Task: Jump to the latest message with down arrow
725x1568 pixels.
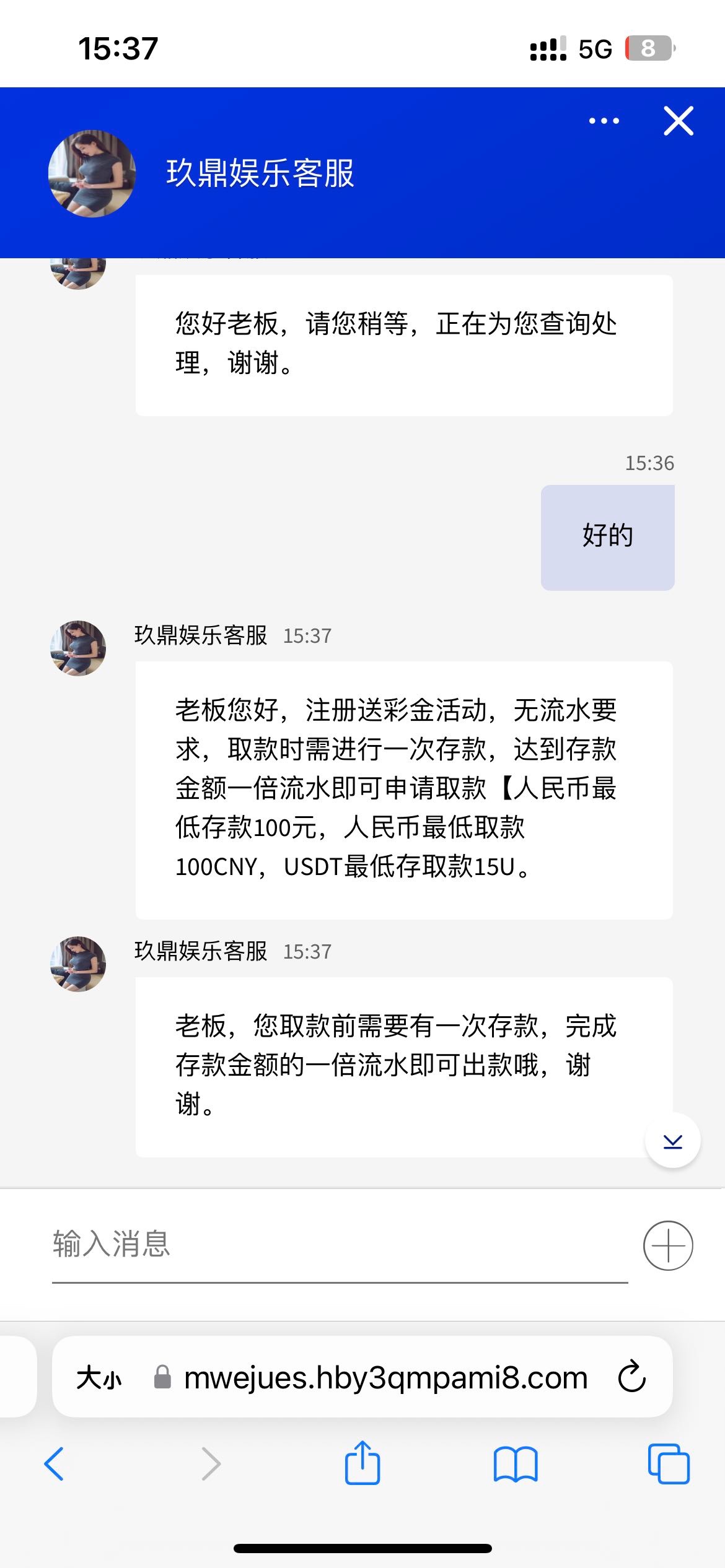Action: tap(672, 1141)
